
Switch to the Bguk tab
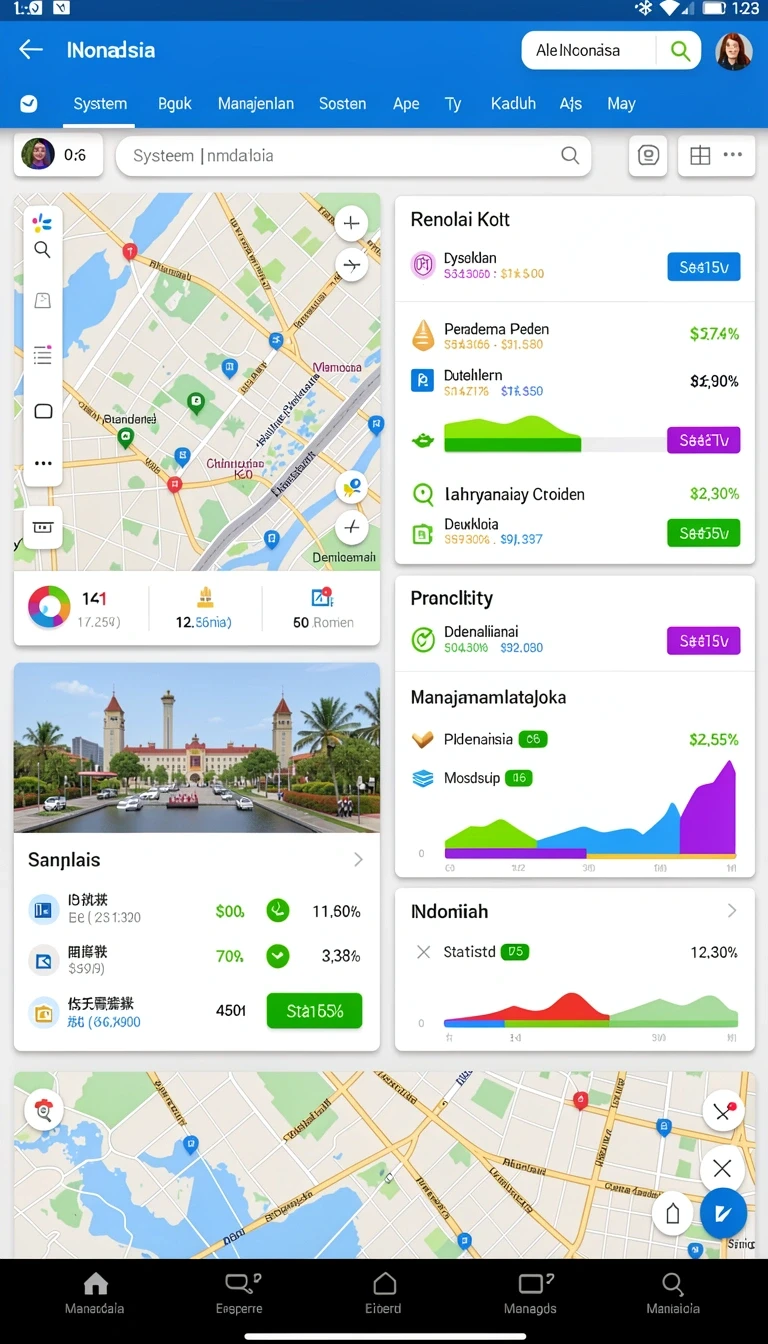pos(175,103)
